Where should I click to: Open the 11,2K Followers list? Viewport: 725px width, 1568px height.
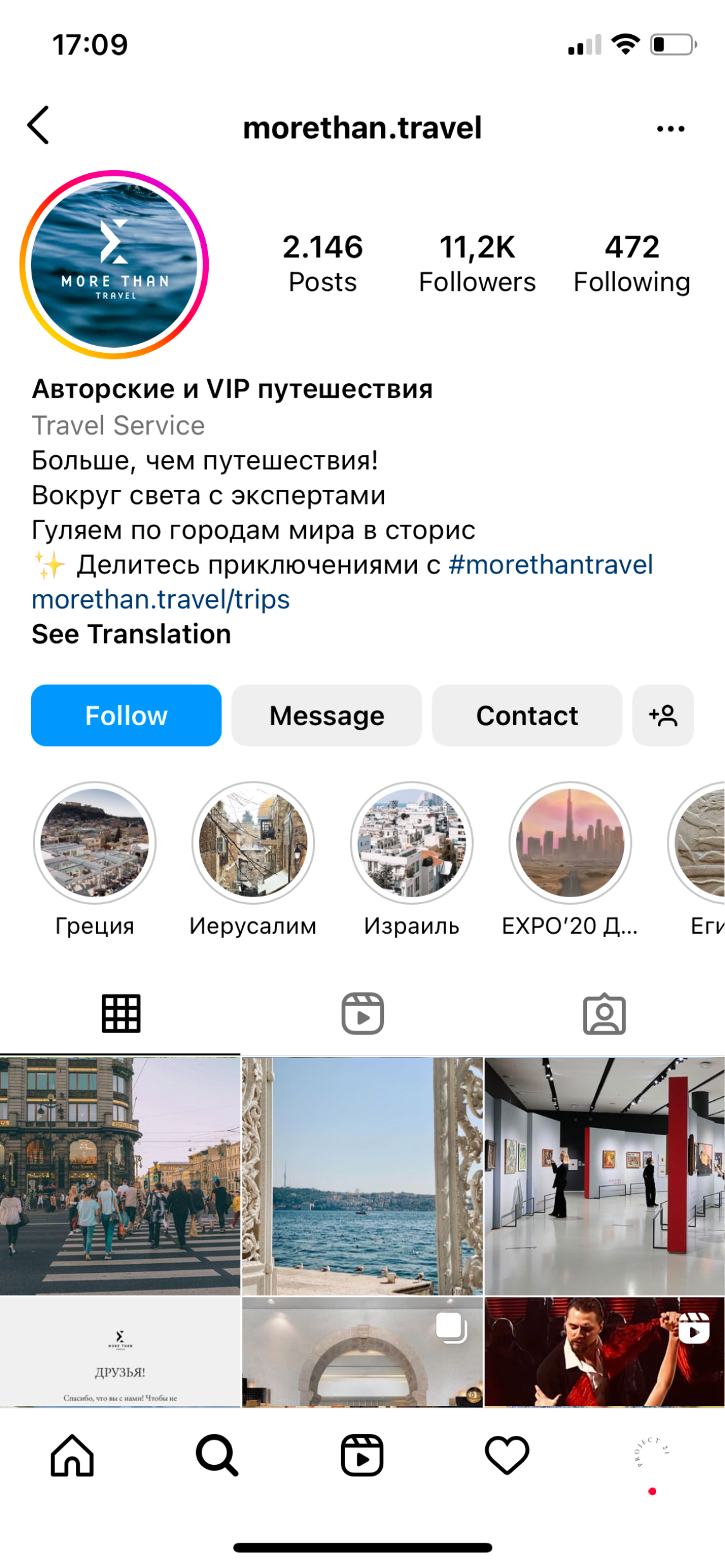(x=477, y=263)
